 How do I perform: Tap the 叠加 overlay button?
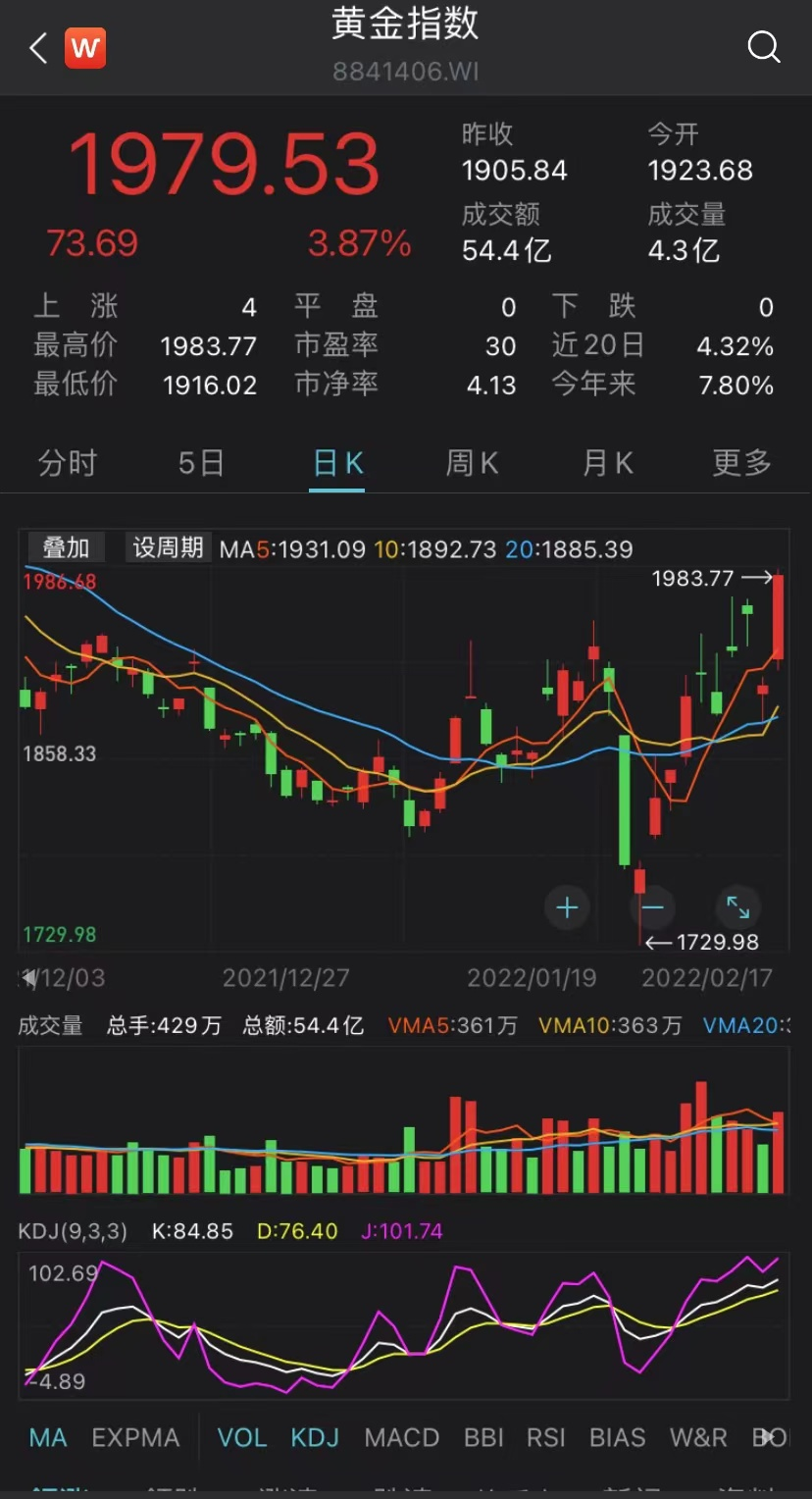[x=66, y=547]
